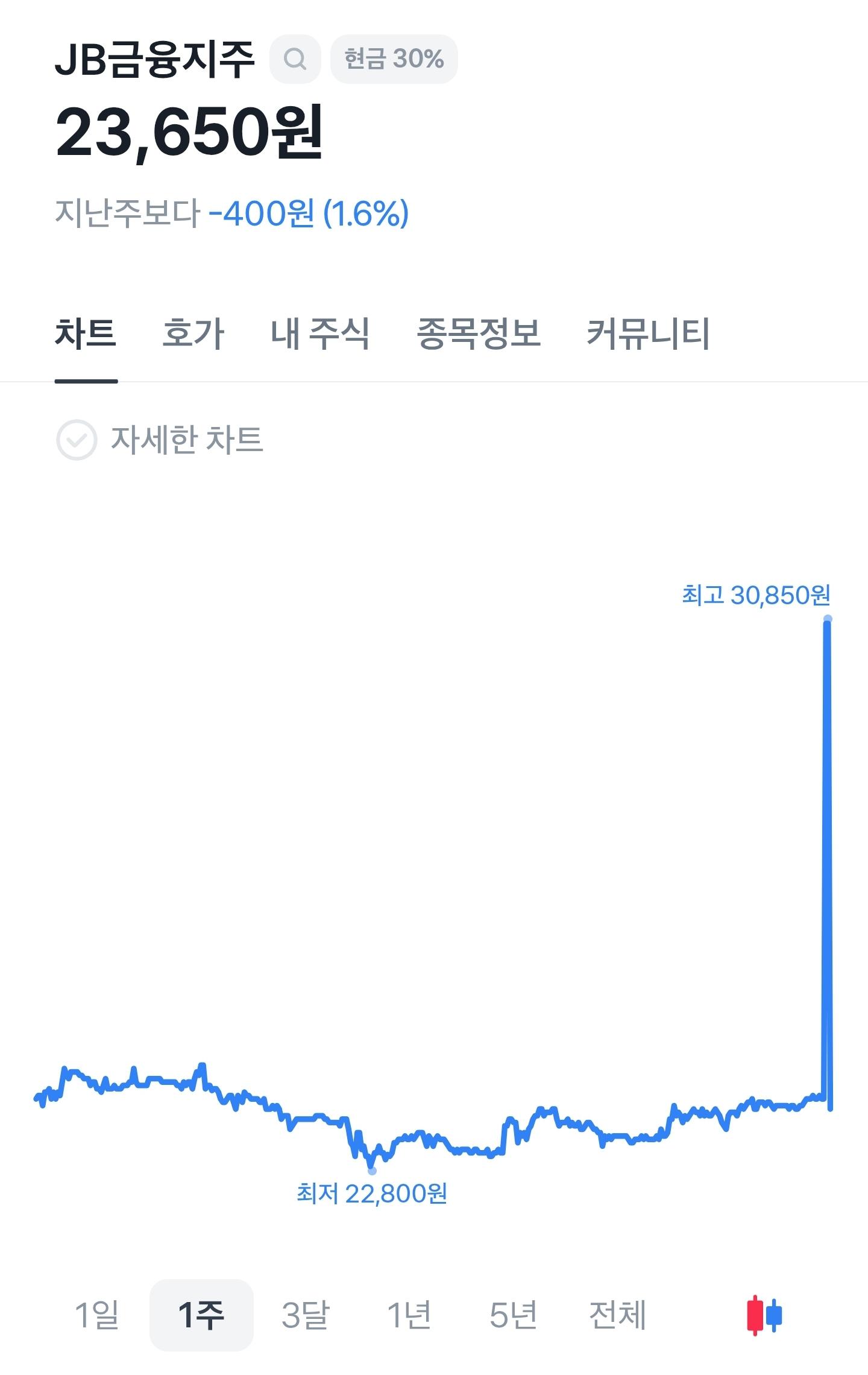Change chart period to 1년

click(409, 1315)
